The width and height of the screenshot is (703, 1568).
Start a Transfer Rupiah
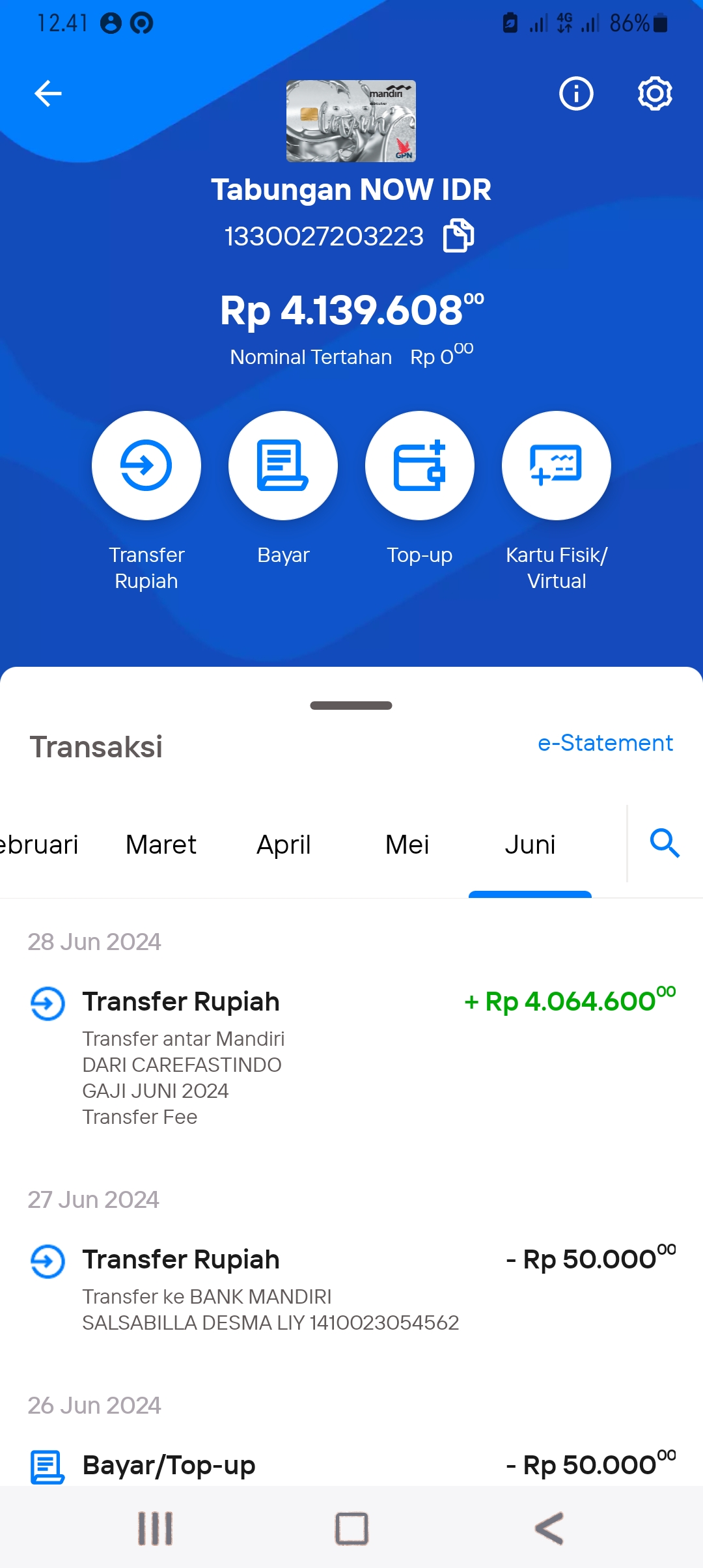tap(146, 466)
